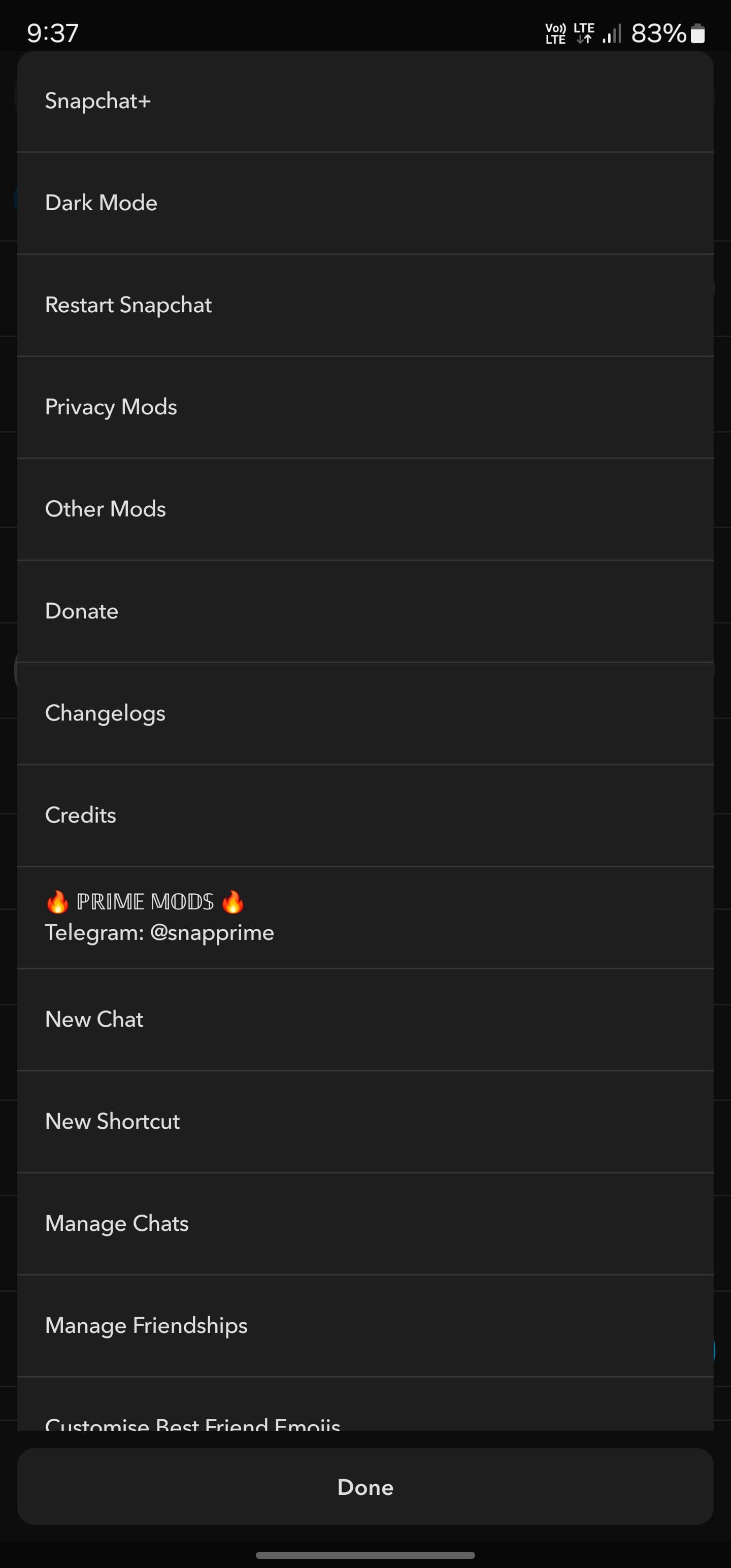Select Restart Snapchat
Image resolution: width=731 pixels, height=1568 pixels.
click(128, 304)
